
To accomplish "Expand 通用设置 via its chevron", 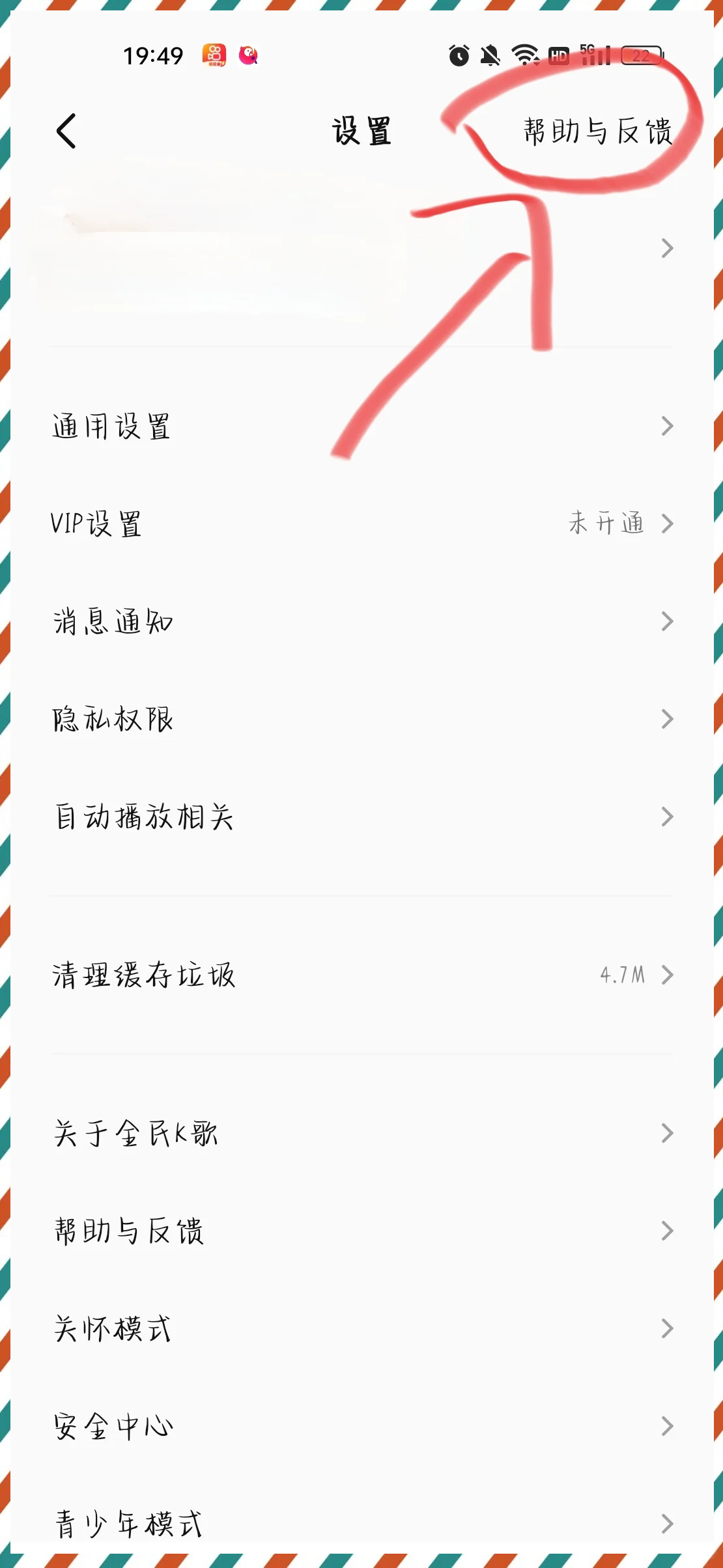I will [667, 427].
